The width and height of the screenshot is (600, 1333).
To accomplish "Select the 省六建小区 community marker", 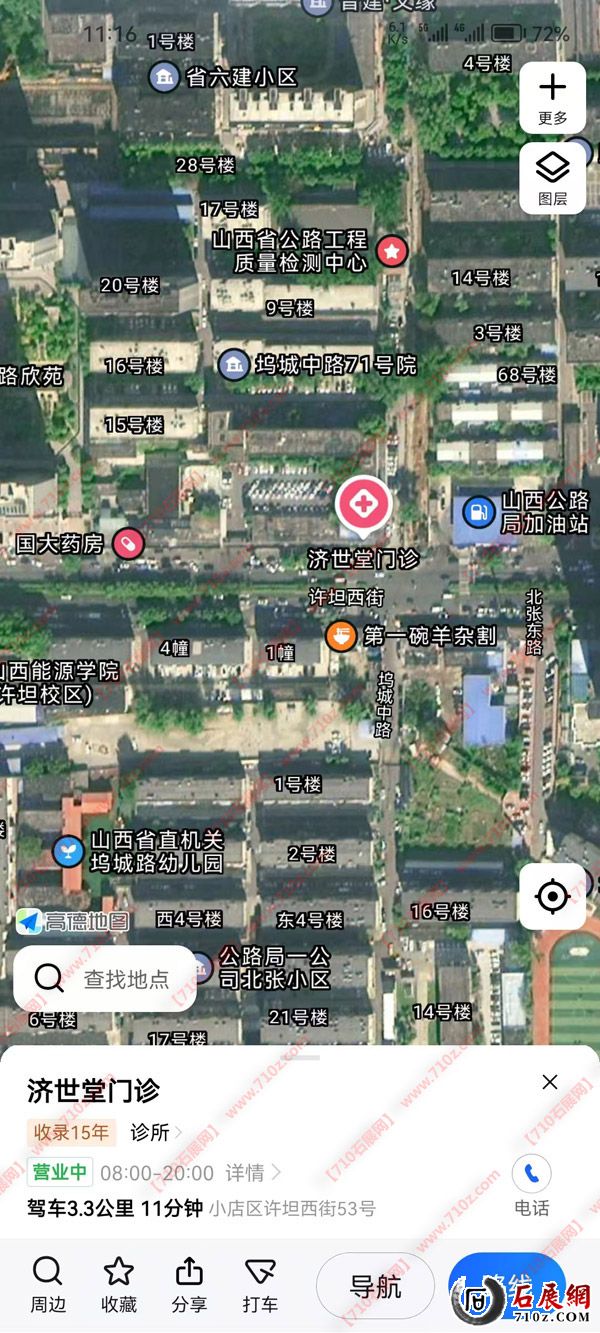I will pos(163,77).
